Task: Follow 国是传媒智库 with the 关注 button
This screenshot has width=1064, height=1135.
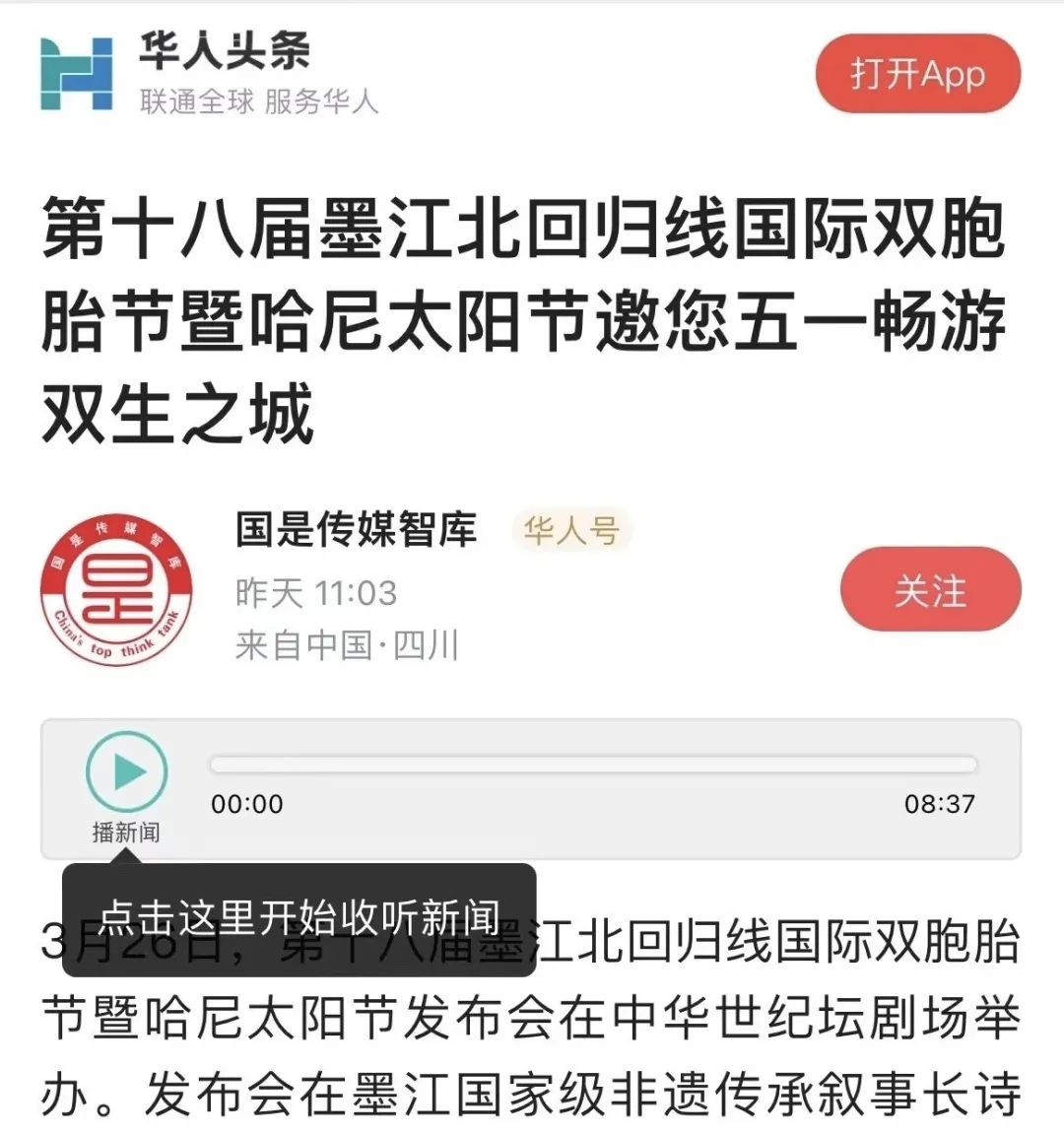Action: point(930,590)
